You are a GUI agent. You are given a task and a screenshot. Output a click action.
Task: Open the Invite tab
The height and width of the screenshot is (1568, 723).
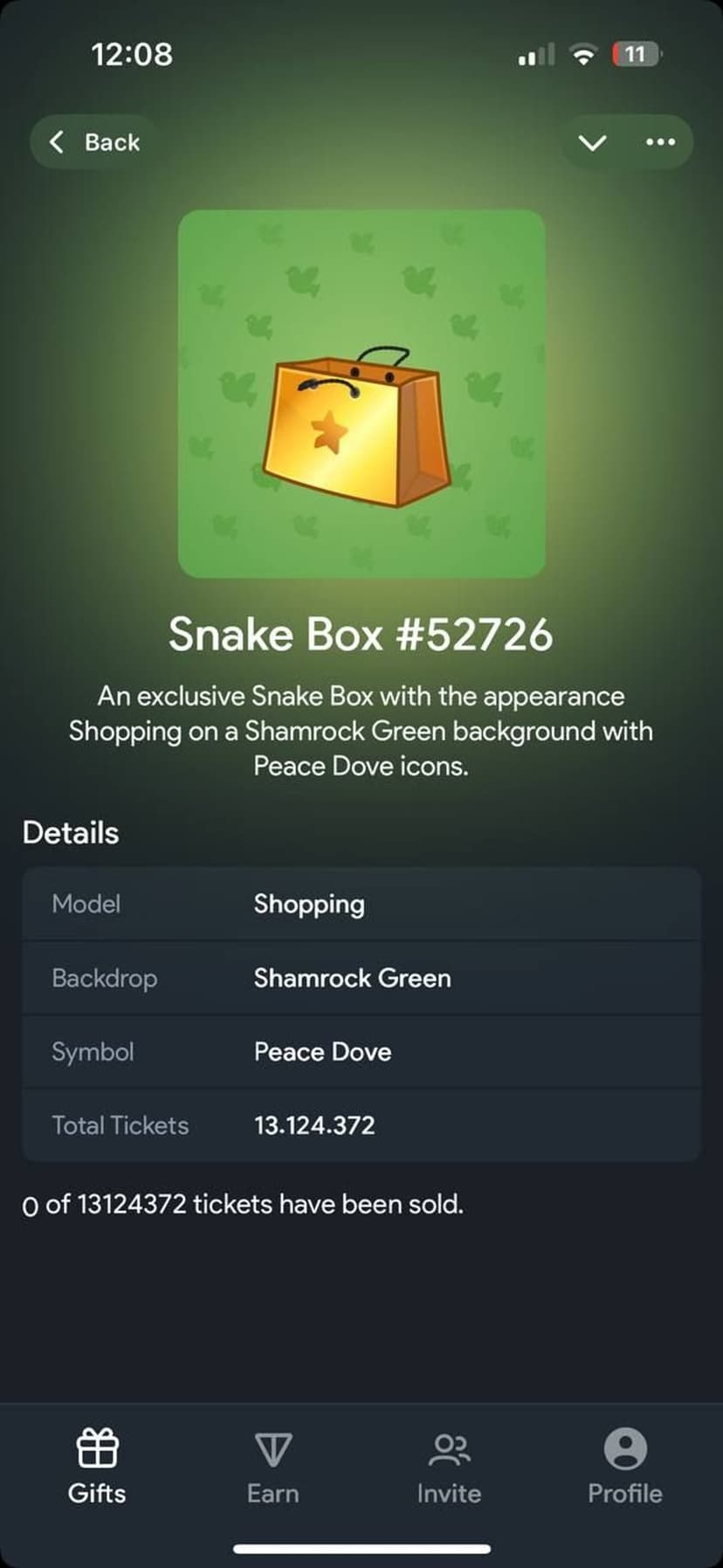pos(449,1468)
